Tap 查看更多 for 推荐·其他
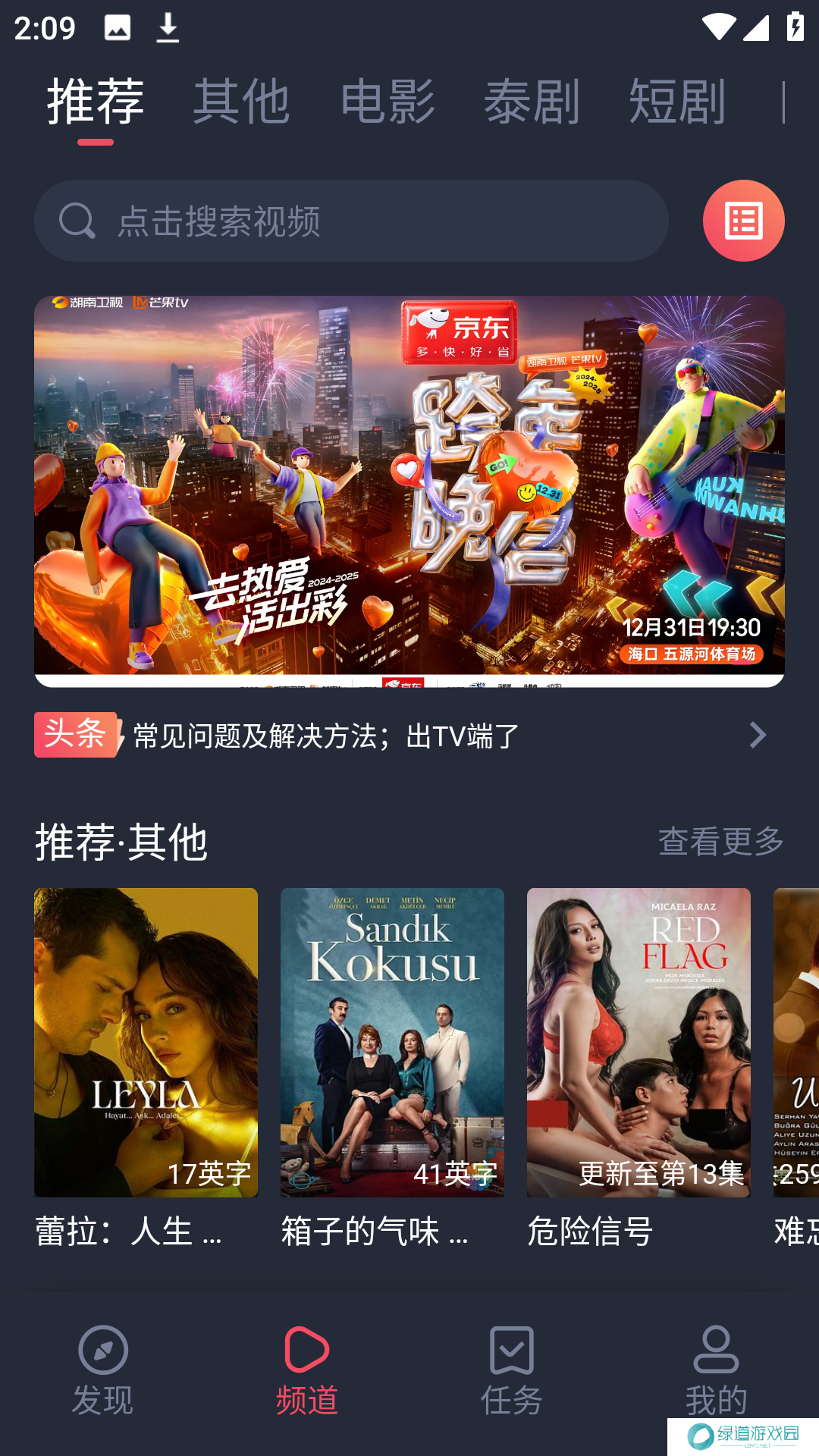 click(x=720, y=841)
